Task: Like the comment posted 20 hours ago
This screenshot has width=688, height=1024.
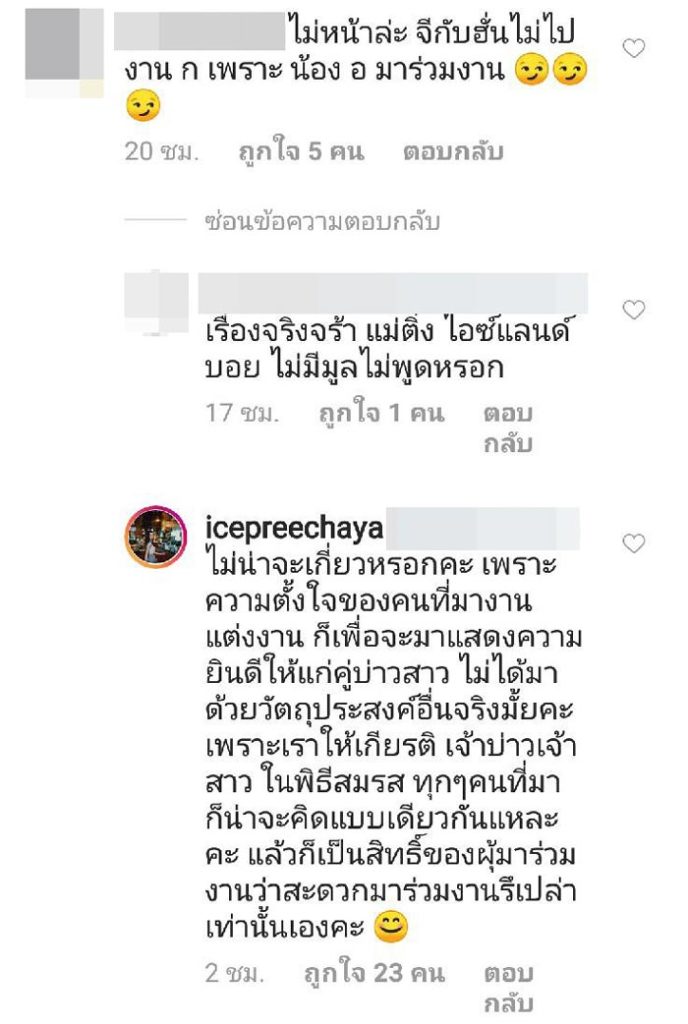Action: pos(633,48)
